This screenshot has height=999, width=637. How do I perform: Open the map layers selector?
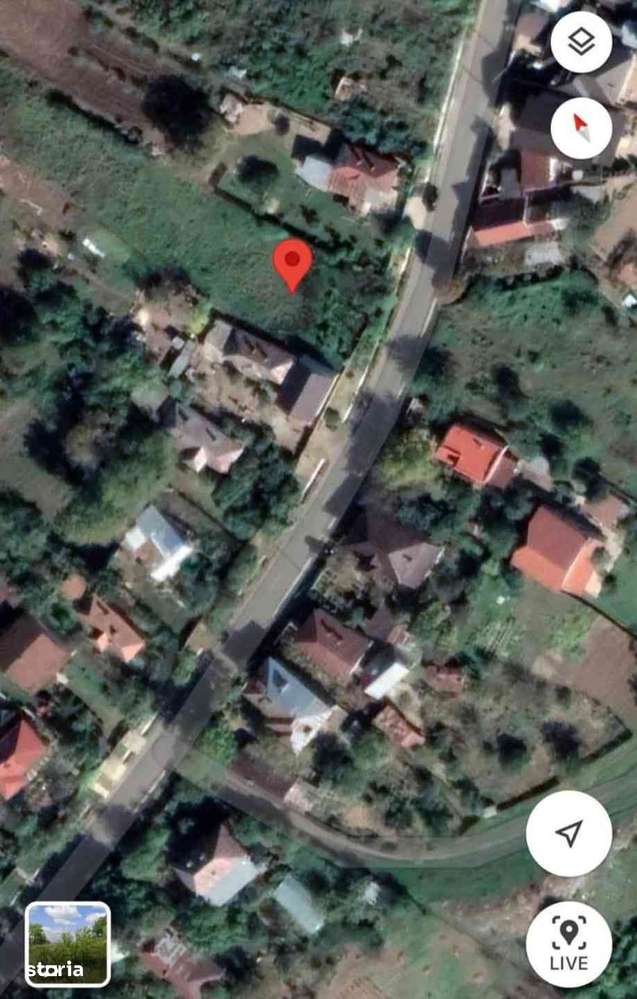pyautogui.click(x=581, y=42)
